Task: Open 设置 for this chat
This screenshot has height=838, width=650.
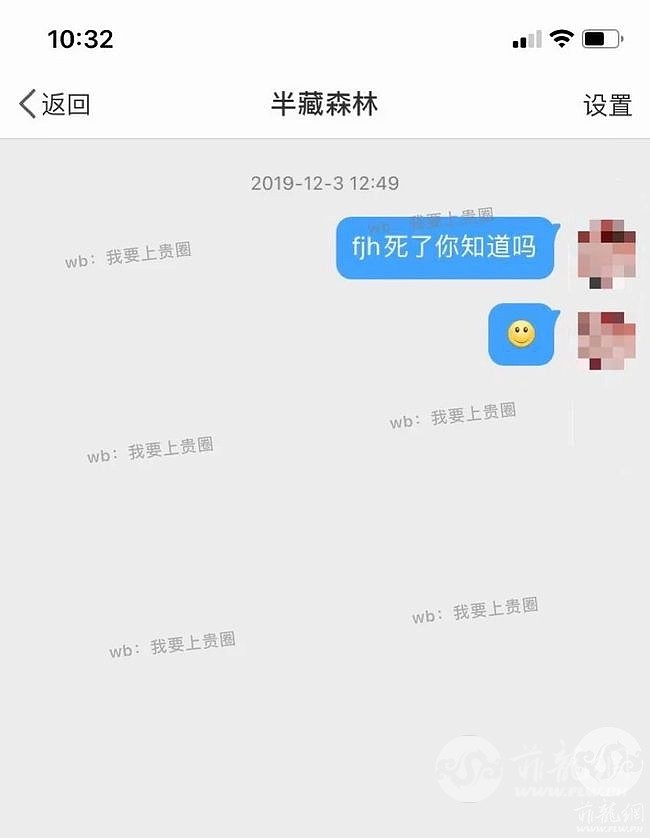Action: click(x=607, y=105)
